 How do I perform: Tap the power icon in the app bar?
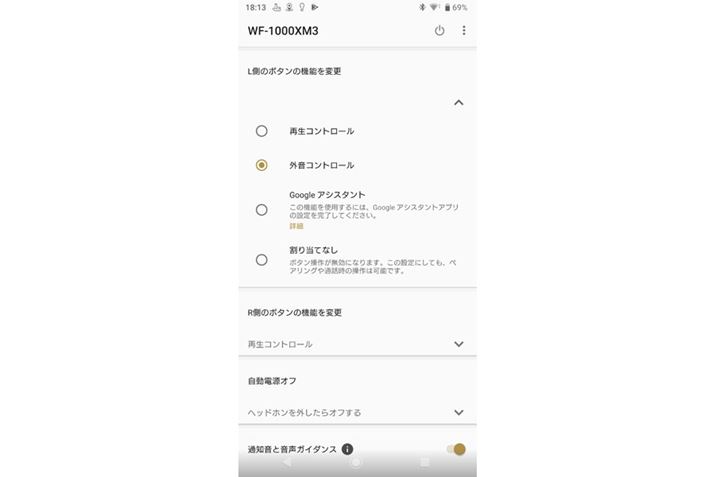[x=439, y=31]
